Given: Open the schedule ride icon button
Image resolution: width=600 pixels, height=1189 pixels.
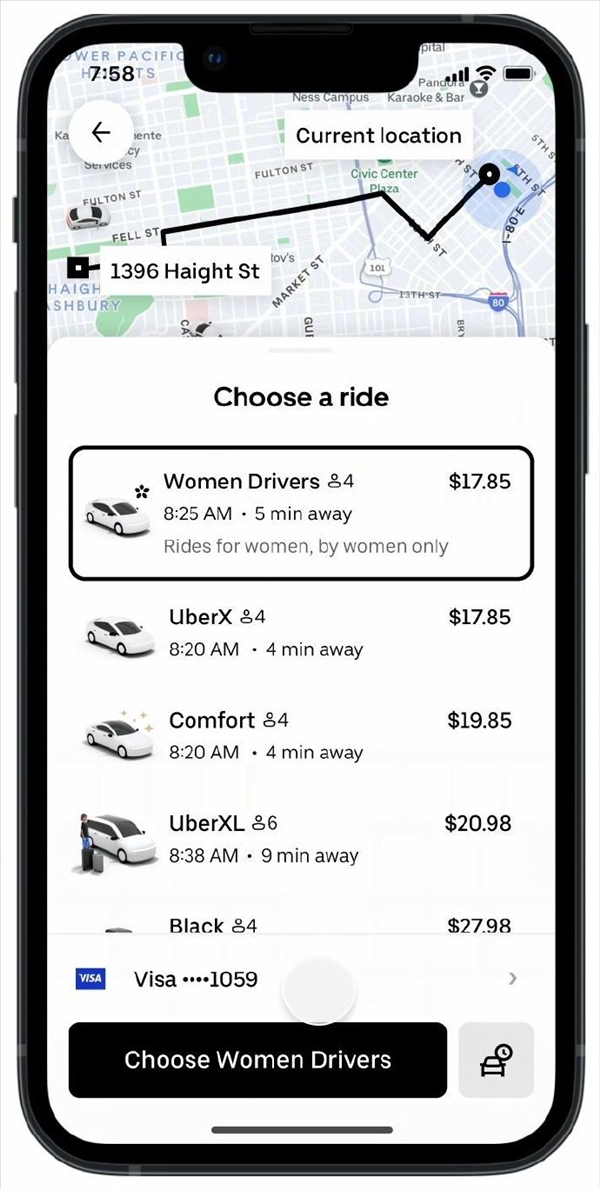Looking at the screenshot, I should (496, 1060).
